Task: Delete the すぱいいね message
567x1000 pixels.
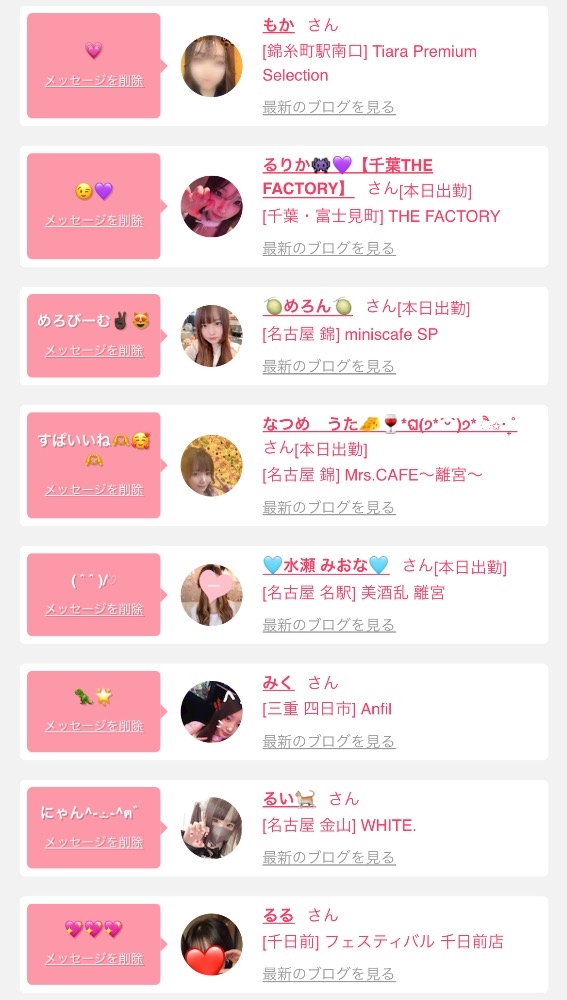Action: pos(94,490)
